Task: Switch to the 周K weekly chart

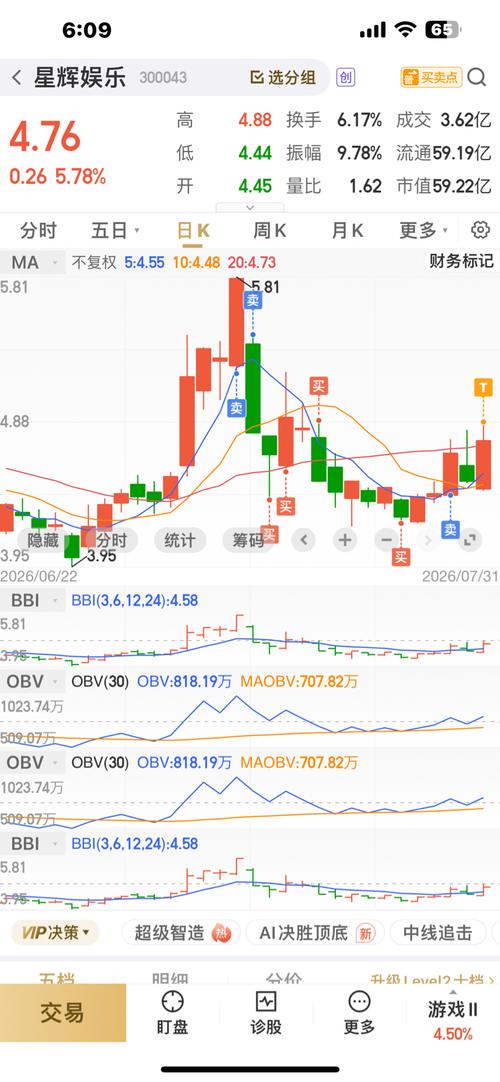Action: point(269,230)
